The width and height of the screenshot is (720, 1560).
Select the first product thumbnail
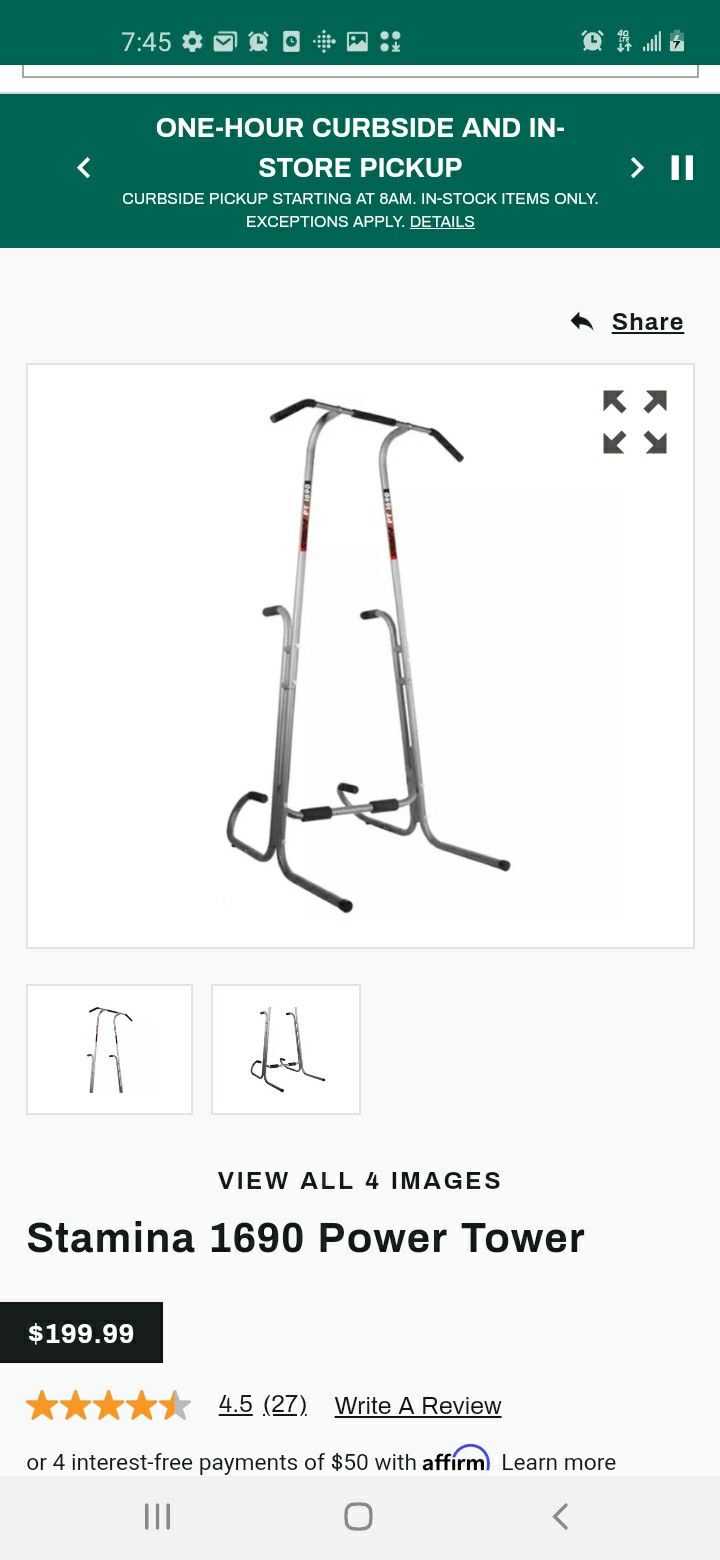click(x=110, y=1049)
